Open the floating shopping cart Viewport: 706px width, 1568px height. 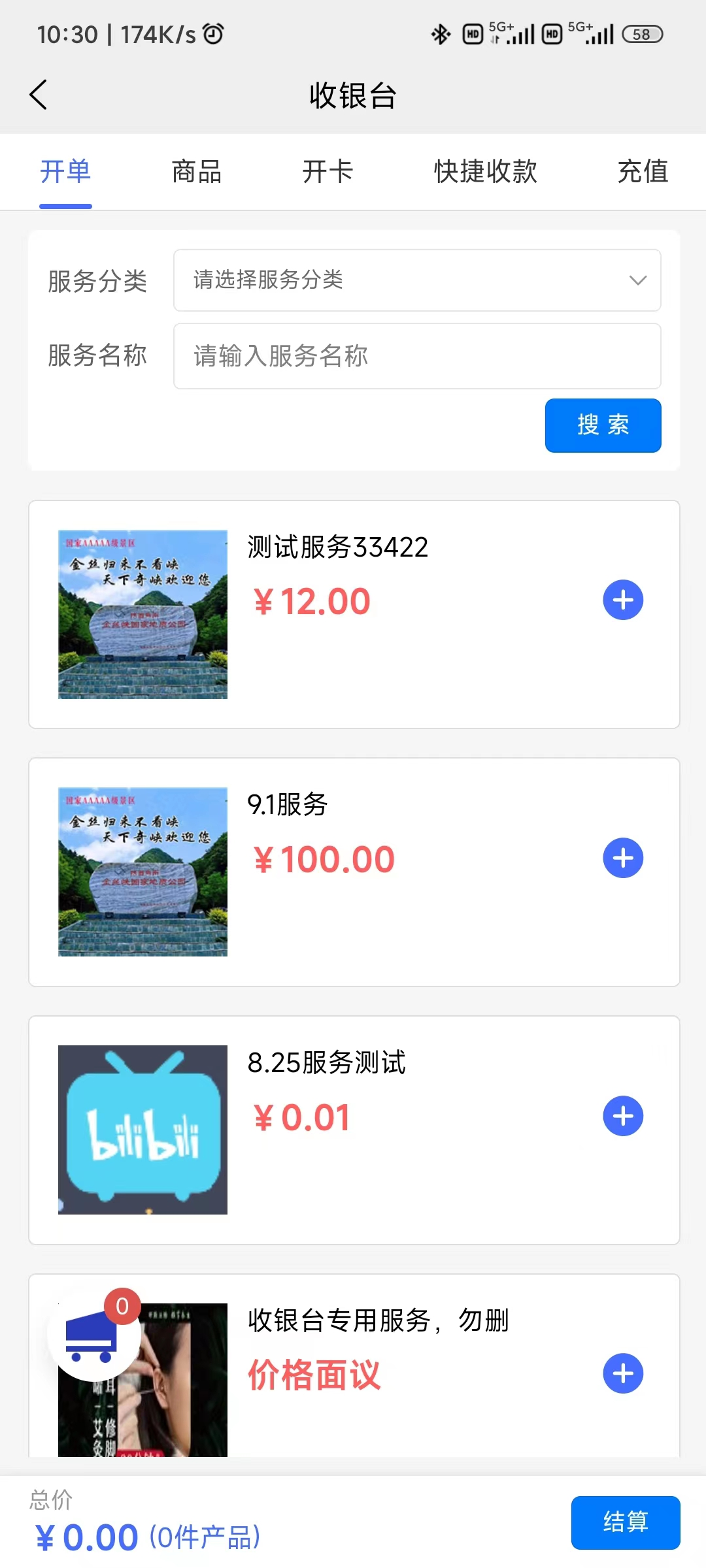click(x=93, y=1334)
